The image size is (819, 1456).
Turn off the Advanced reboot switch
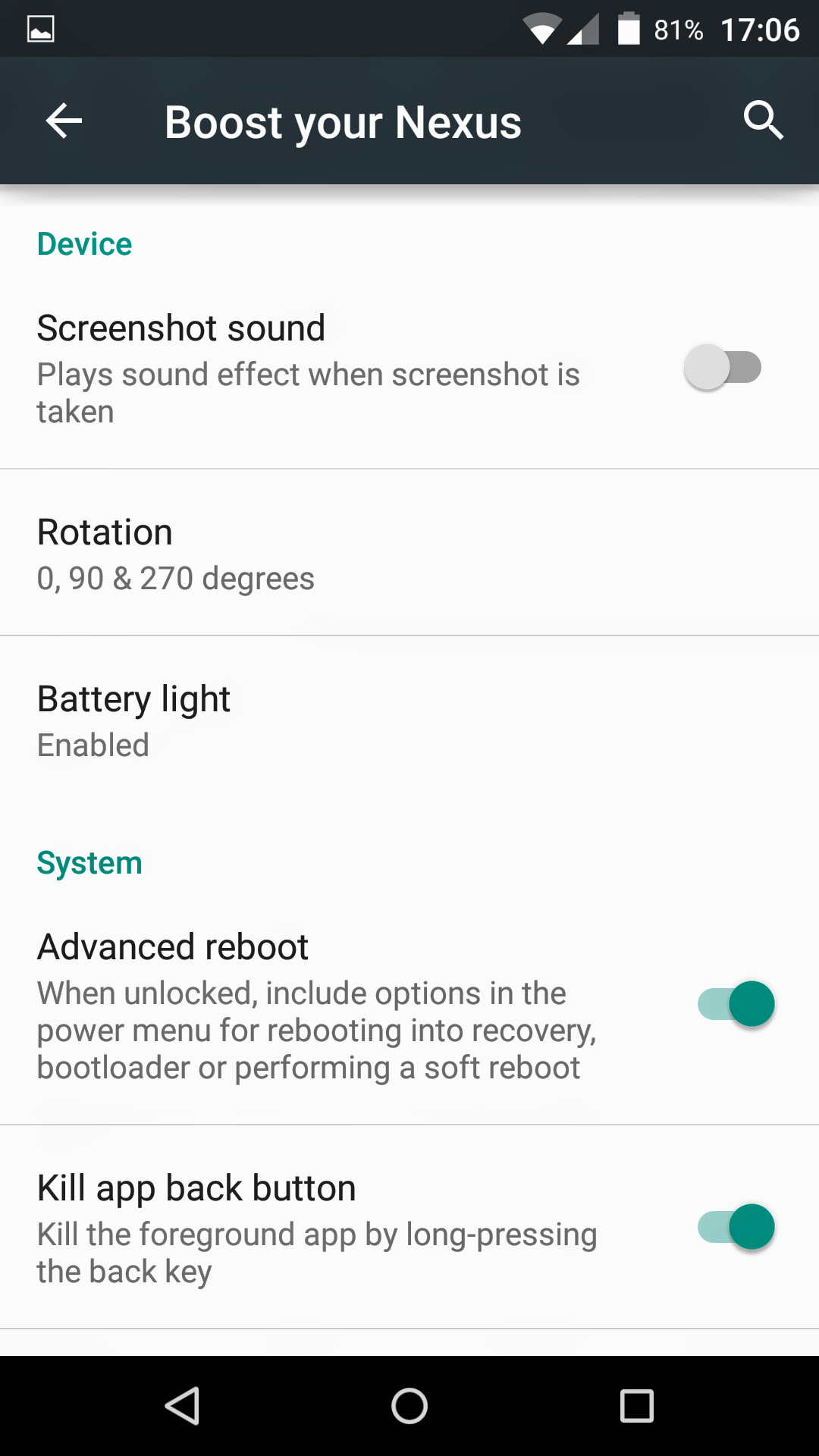coord(736,1004)
